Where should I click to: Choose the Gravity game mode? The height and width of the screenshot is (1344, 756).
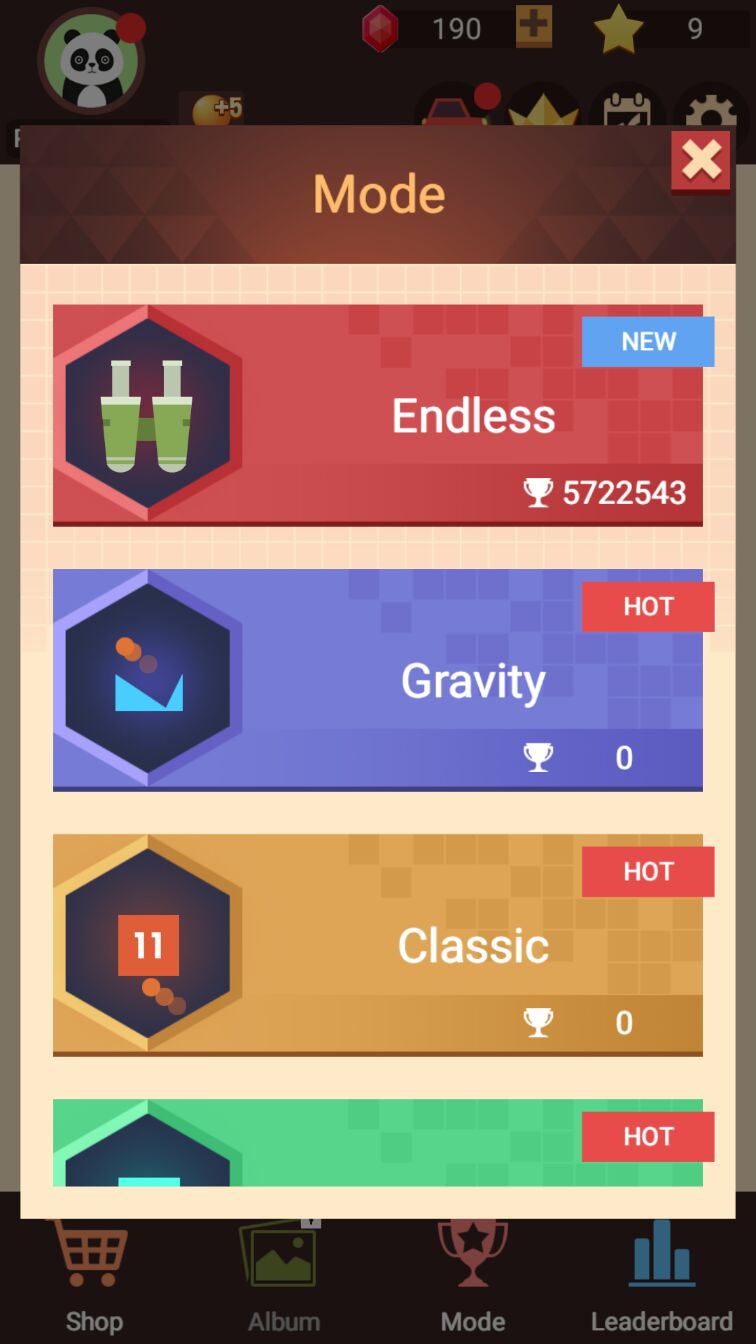378,680
